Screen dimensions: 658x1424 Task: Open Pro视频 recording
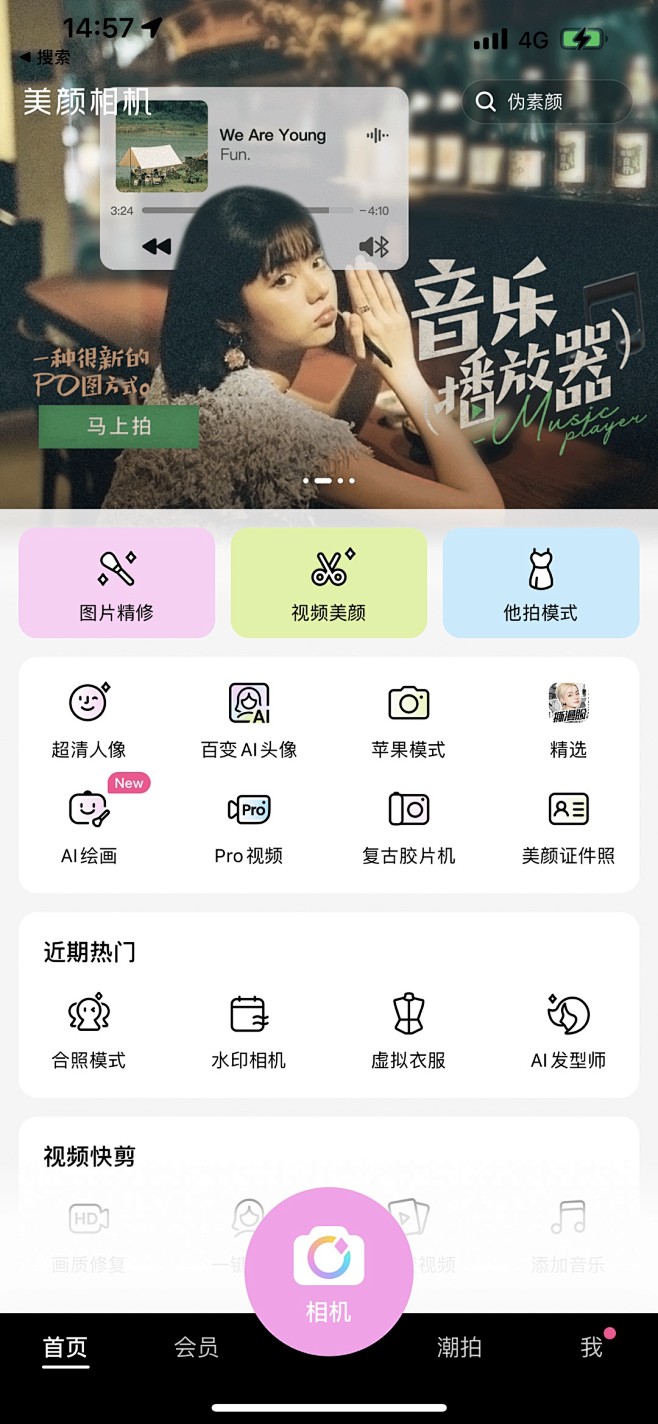(x=249, y=826)
